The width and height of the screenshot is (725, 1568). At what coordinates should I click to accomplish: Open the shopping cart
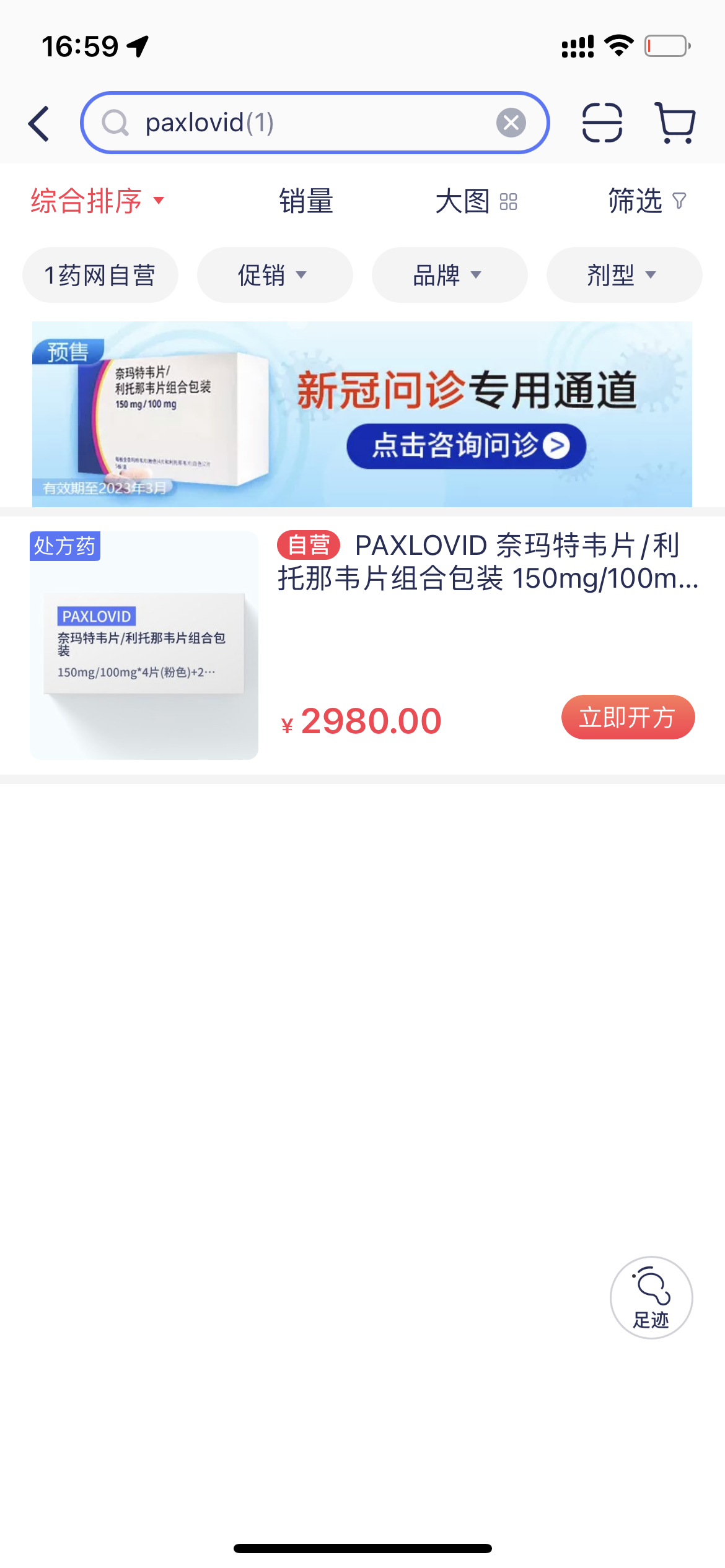[x=675, y=123]
